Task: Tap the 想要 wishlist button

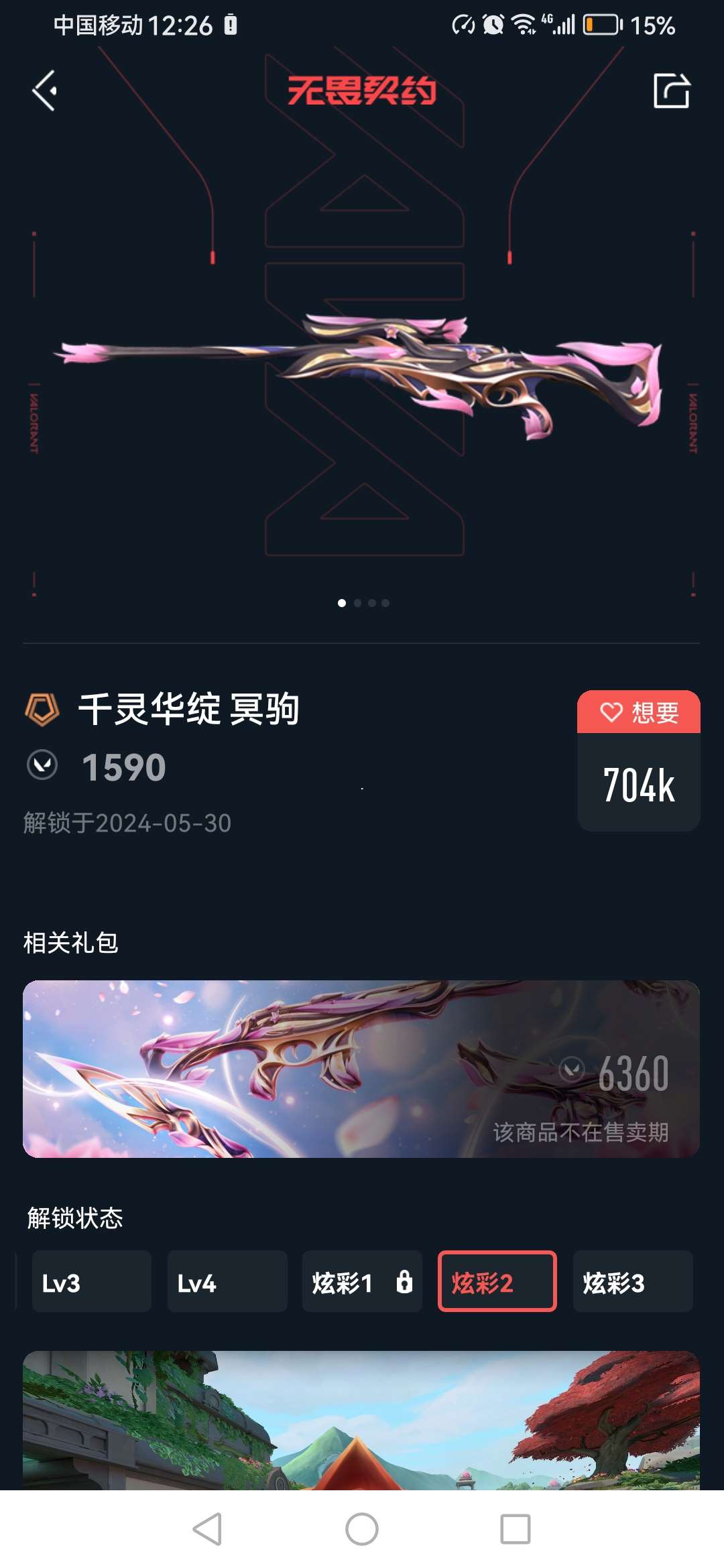Action: coord(638,712)
